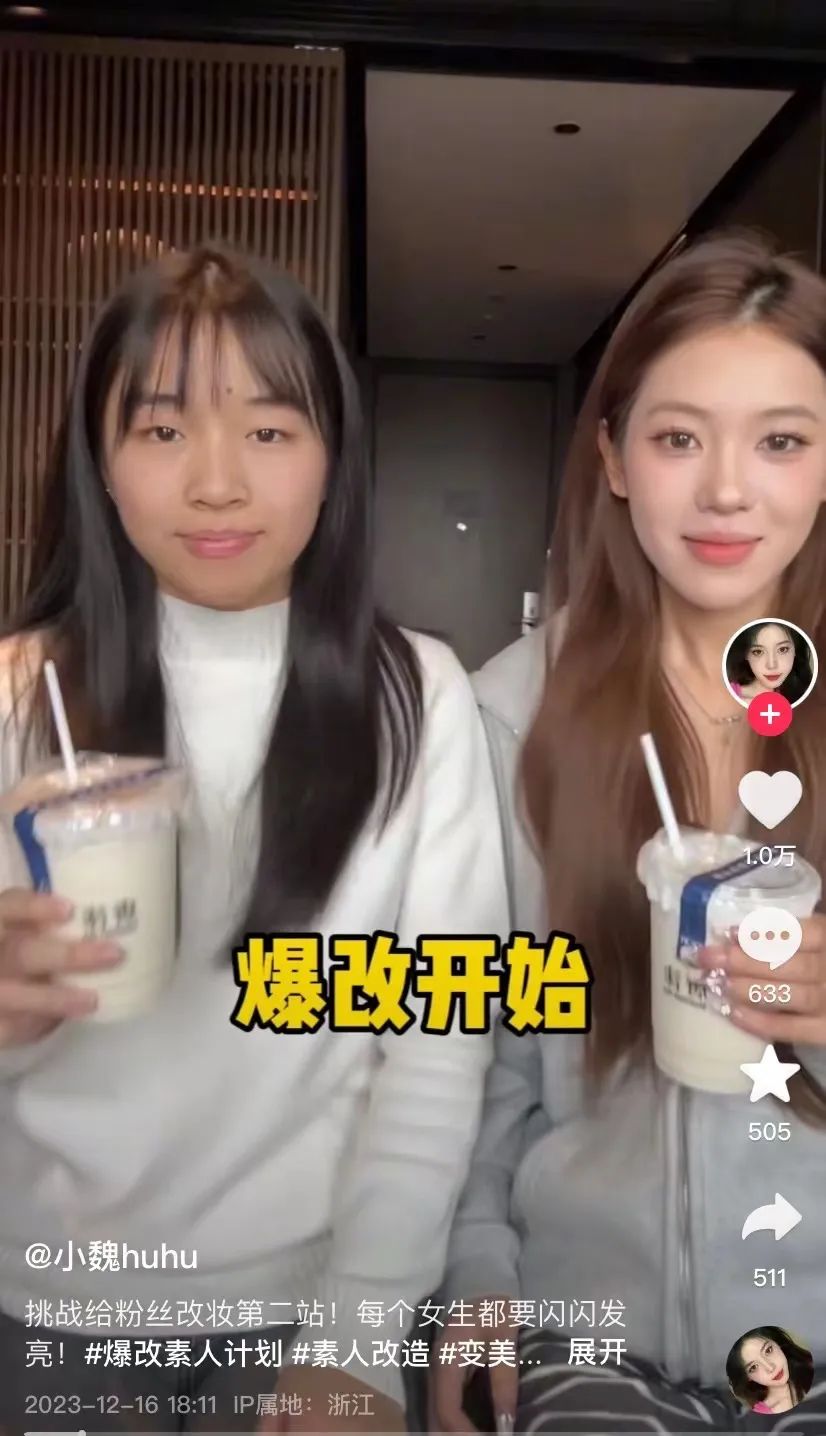Share this video using the arrow icon

tap(771, 1220)
